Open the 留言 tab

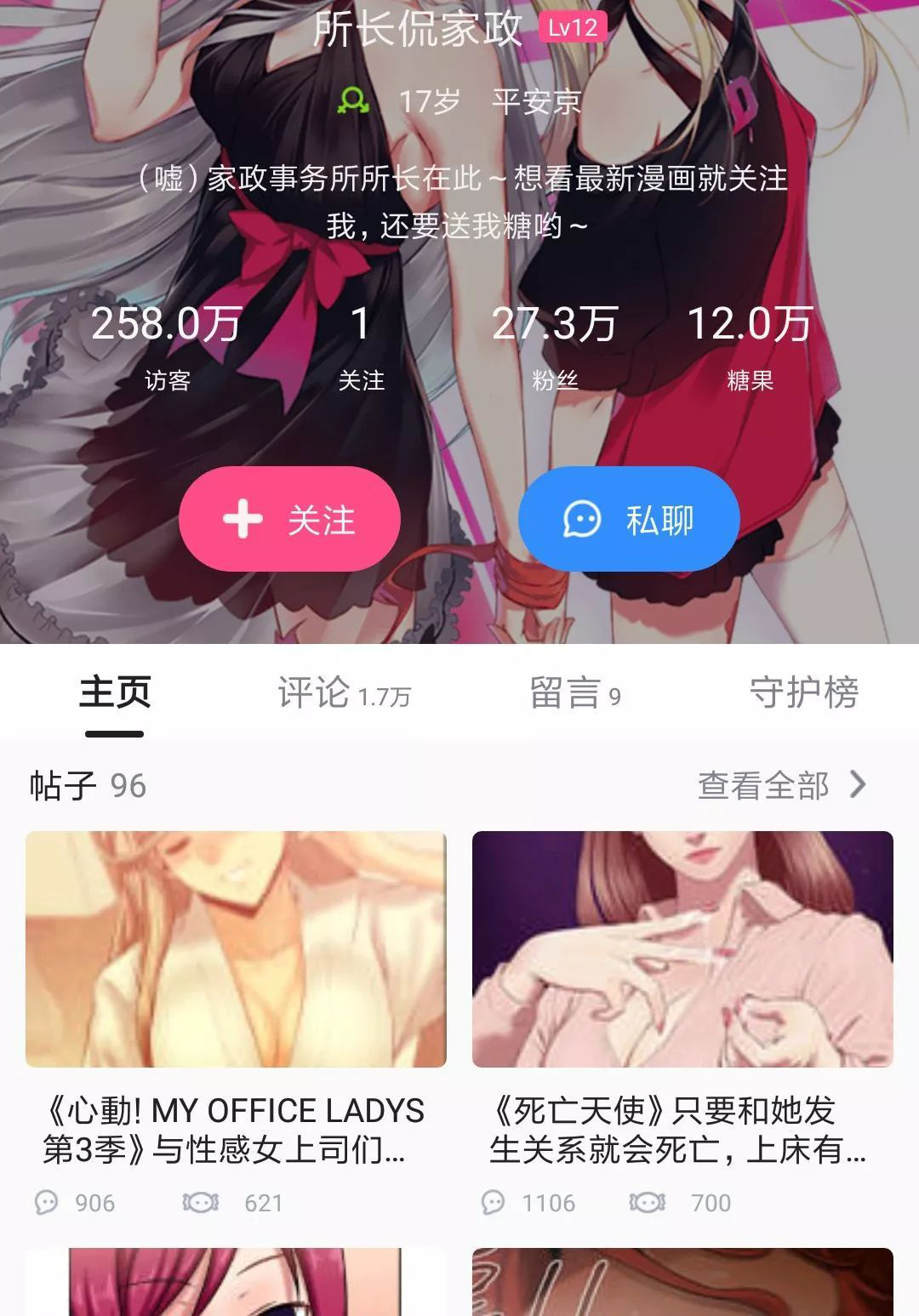(x=575, y=693)
